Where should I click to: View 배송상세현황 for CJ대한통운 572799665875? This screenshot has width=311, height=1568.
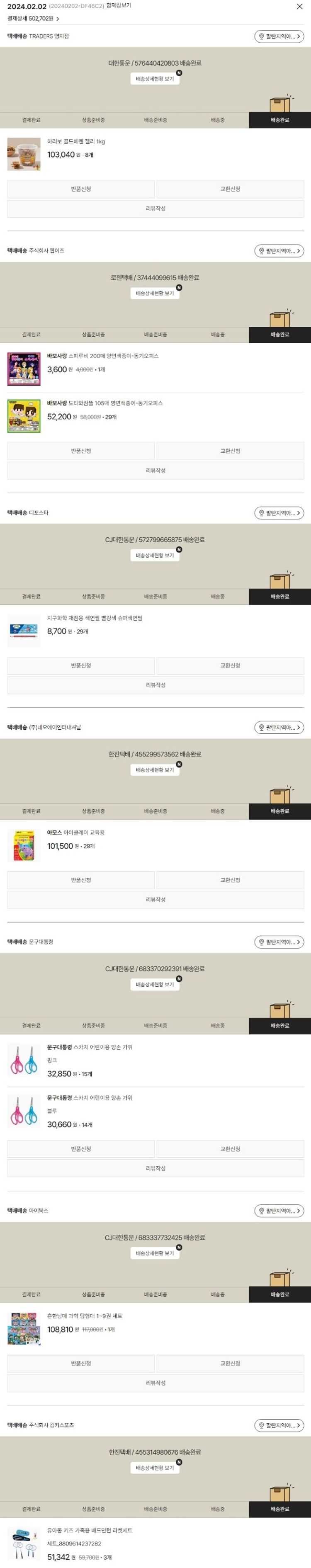coord(155,556)
